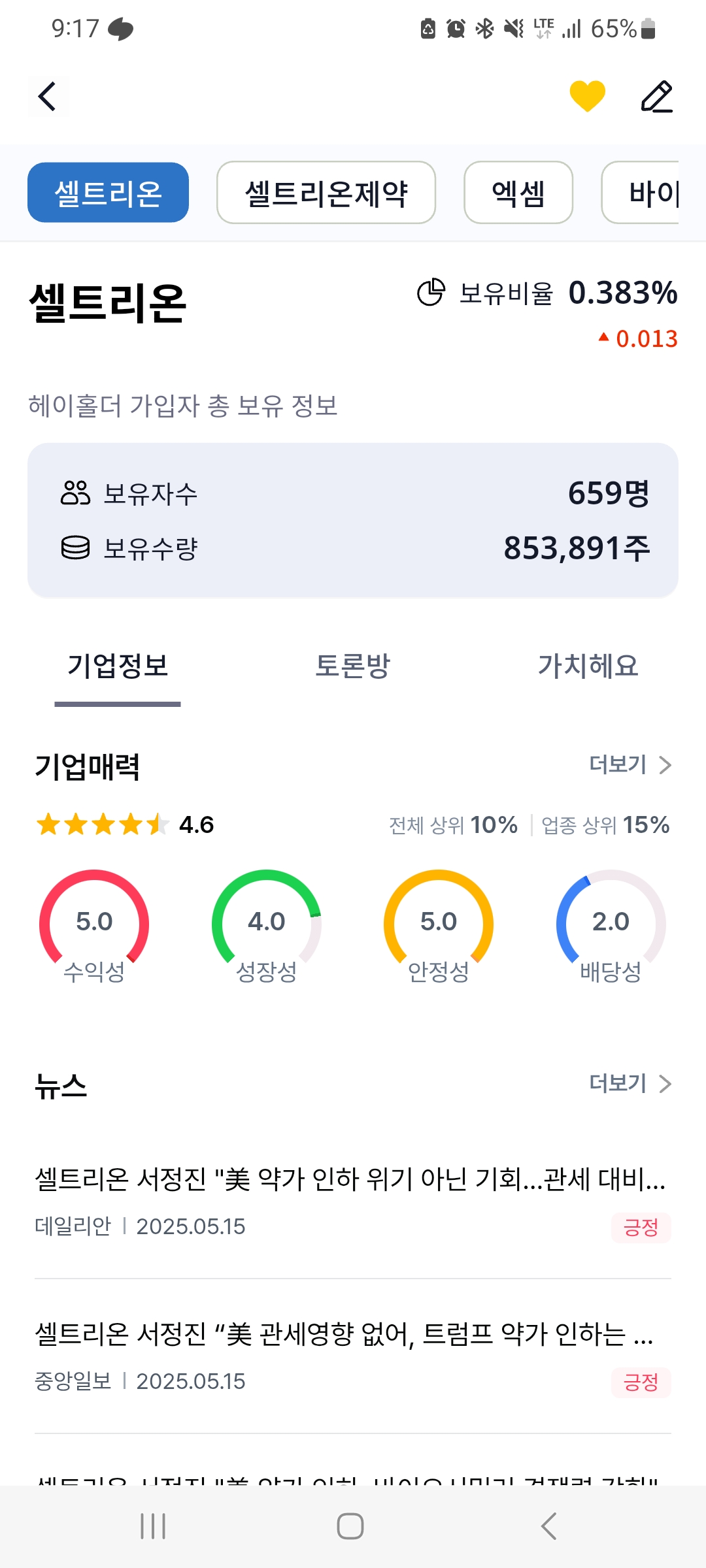Select the 셀트리온 chip
Viewport: 706px width, 1568px height.
pyautogui.click(x=108, y=193)
